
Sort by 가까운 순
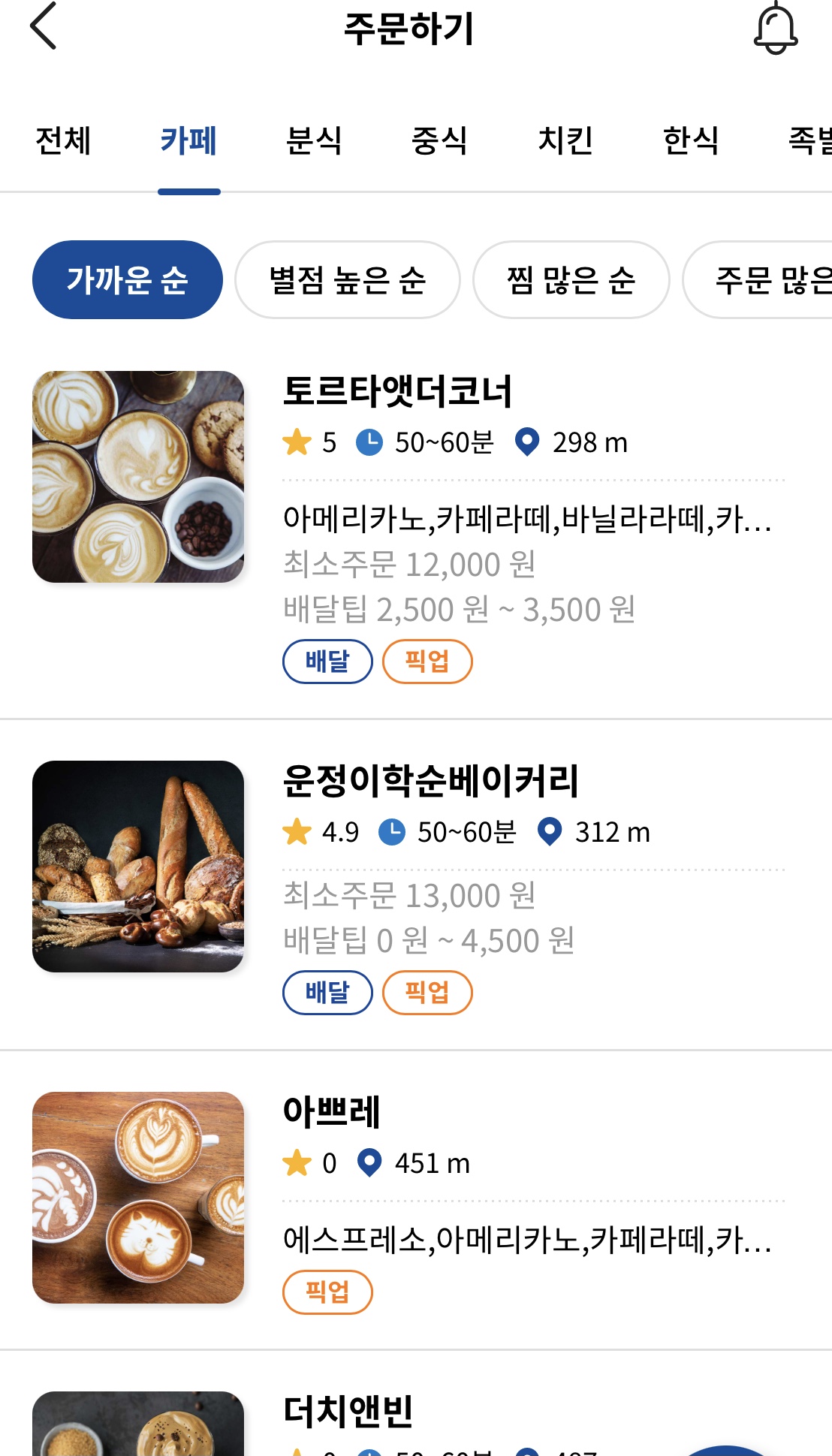pos(127,280)
